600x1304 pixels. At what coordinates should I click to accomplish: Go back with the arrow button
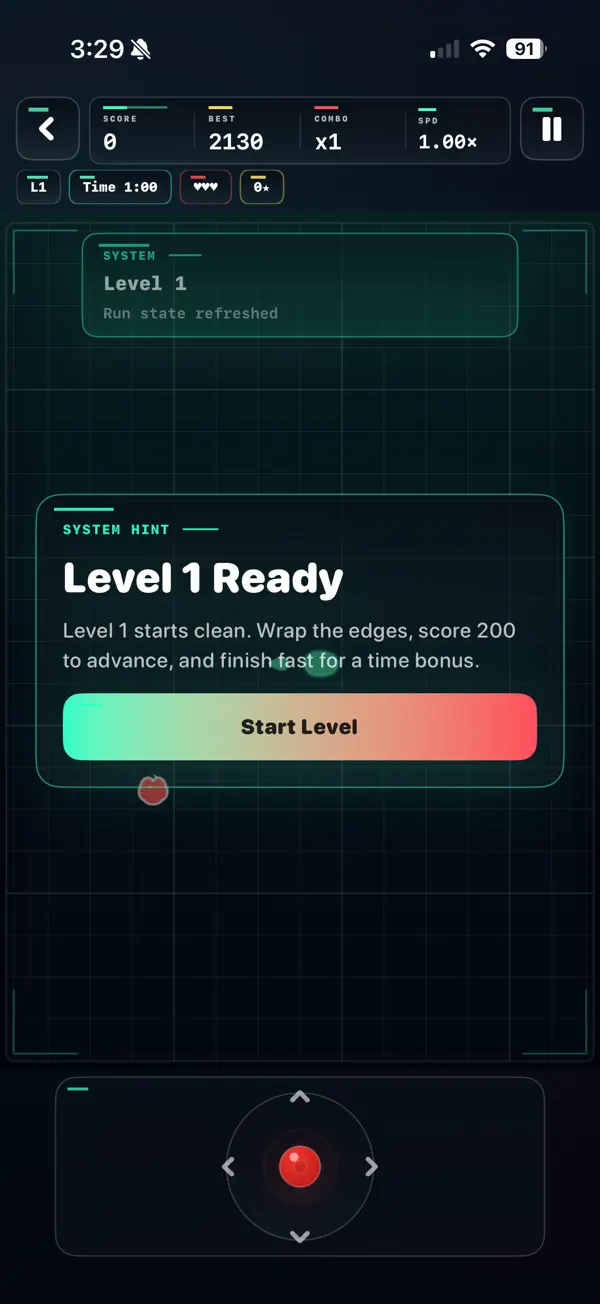[47, 129]
